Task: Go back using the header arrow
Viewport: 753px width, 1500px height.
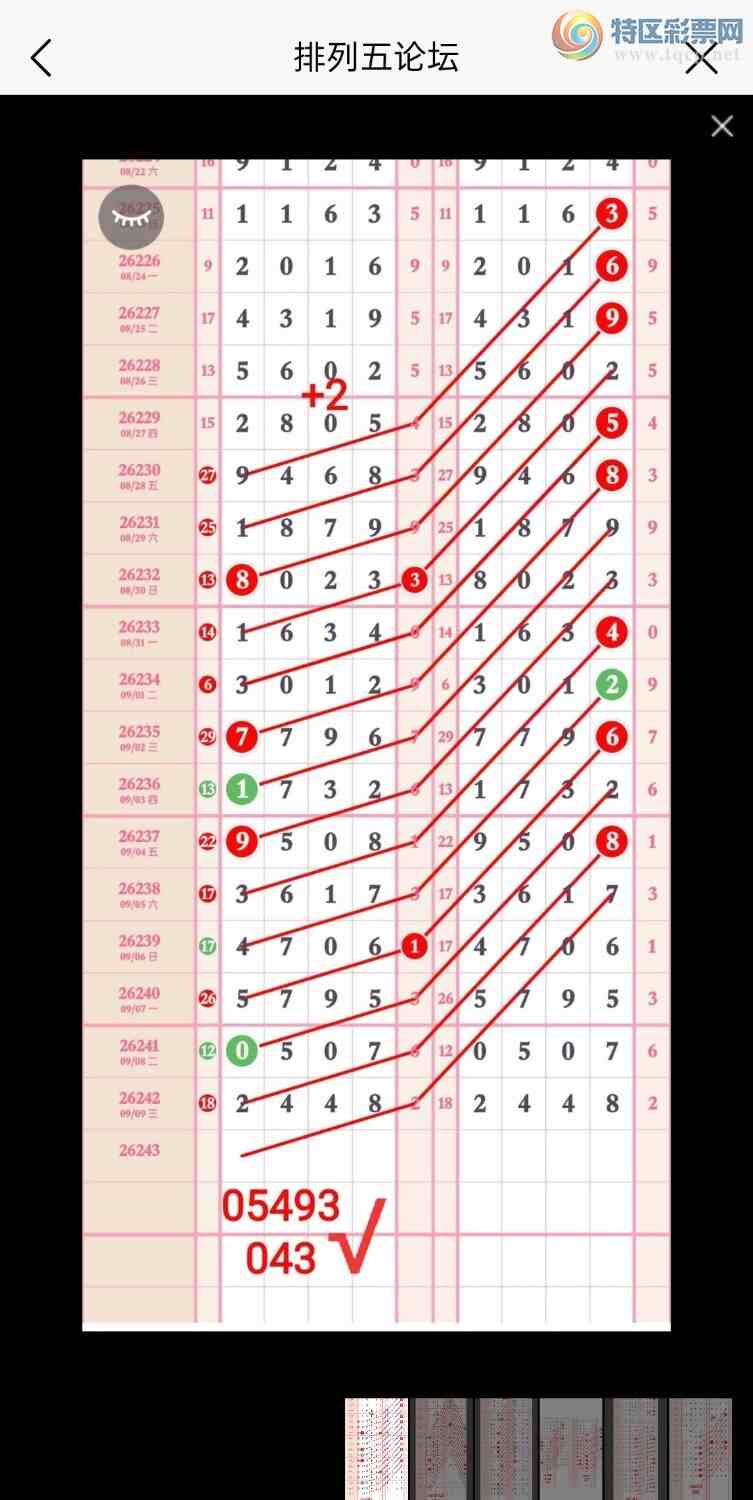Action: [x=41, y=58]
